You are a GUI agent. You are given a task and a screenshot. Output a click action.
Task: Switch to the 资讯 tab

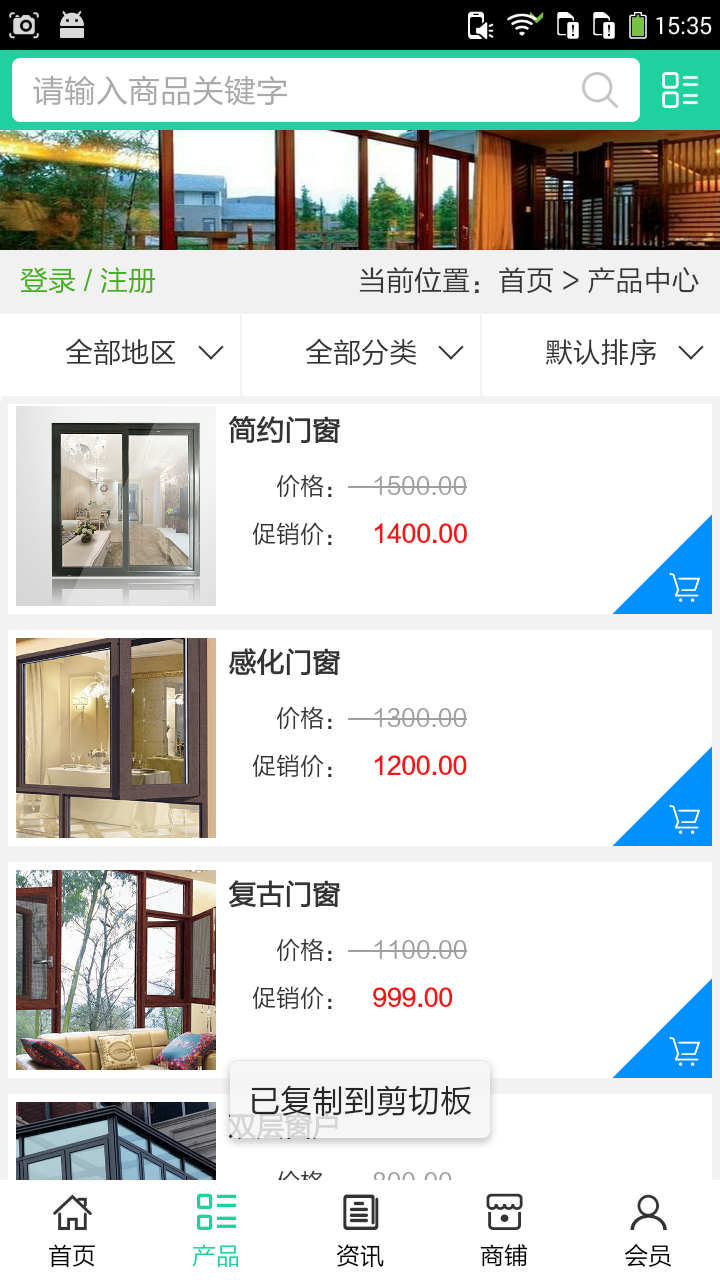pos(360,1230)
